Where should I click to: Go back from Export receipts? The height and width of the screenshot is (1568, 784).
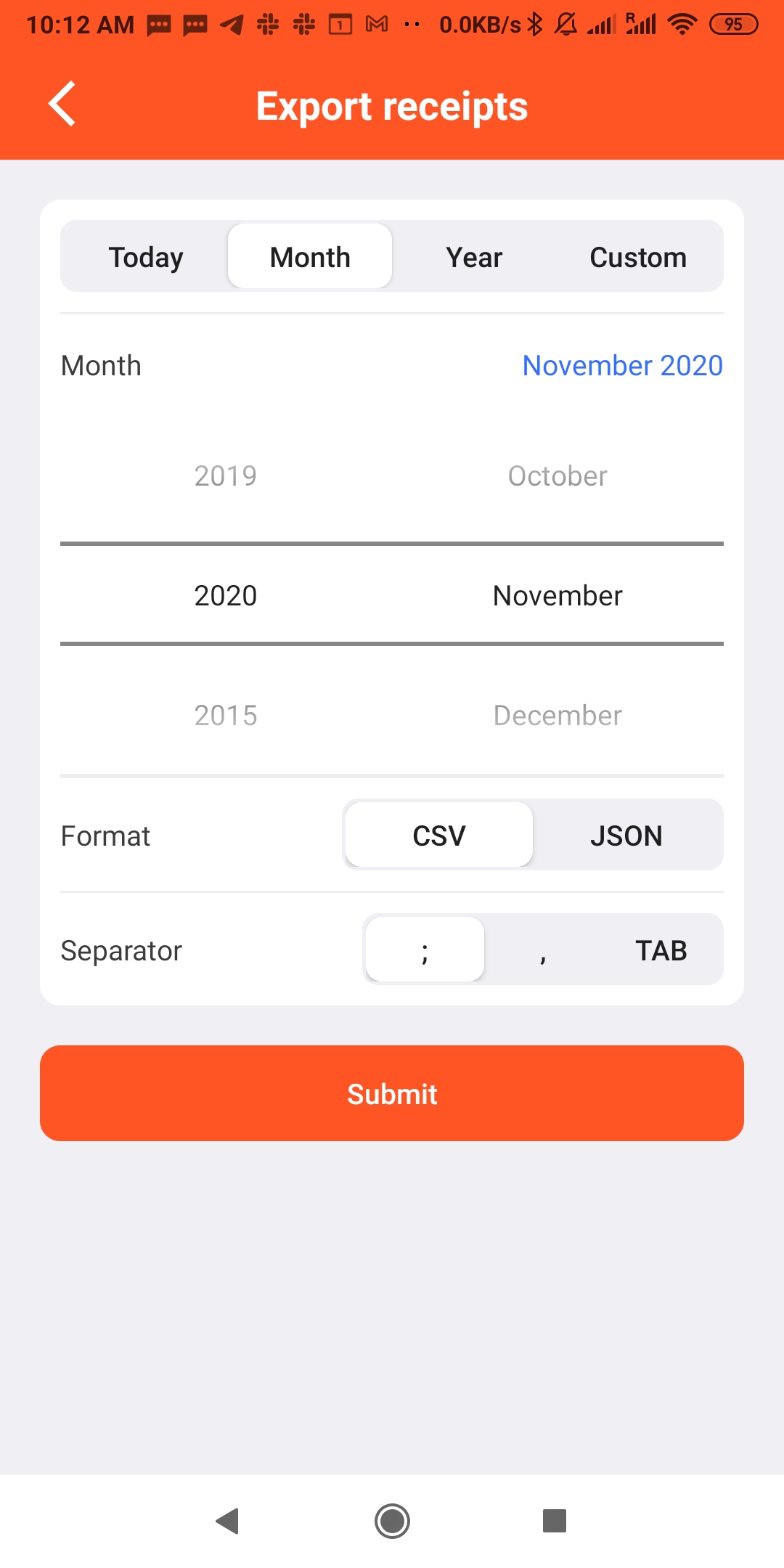(62, 104)
